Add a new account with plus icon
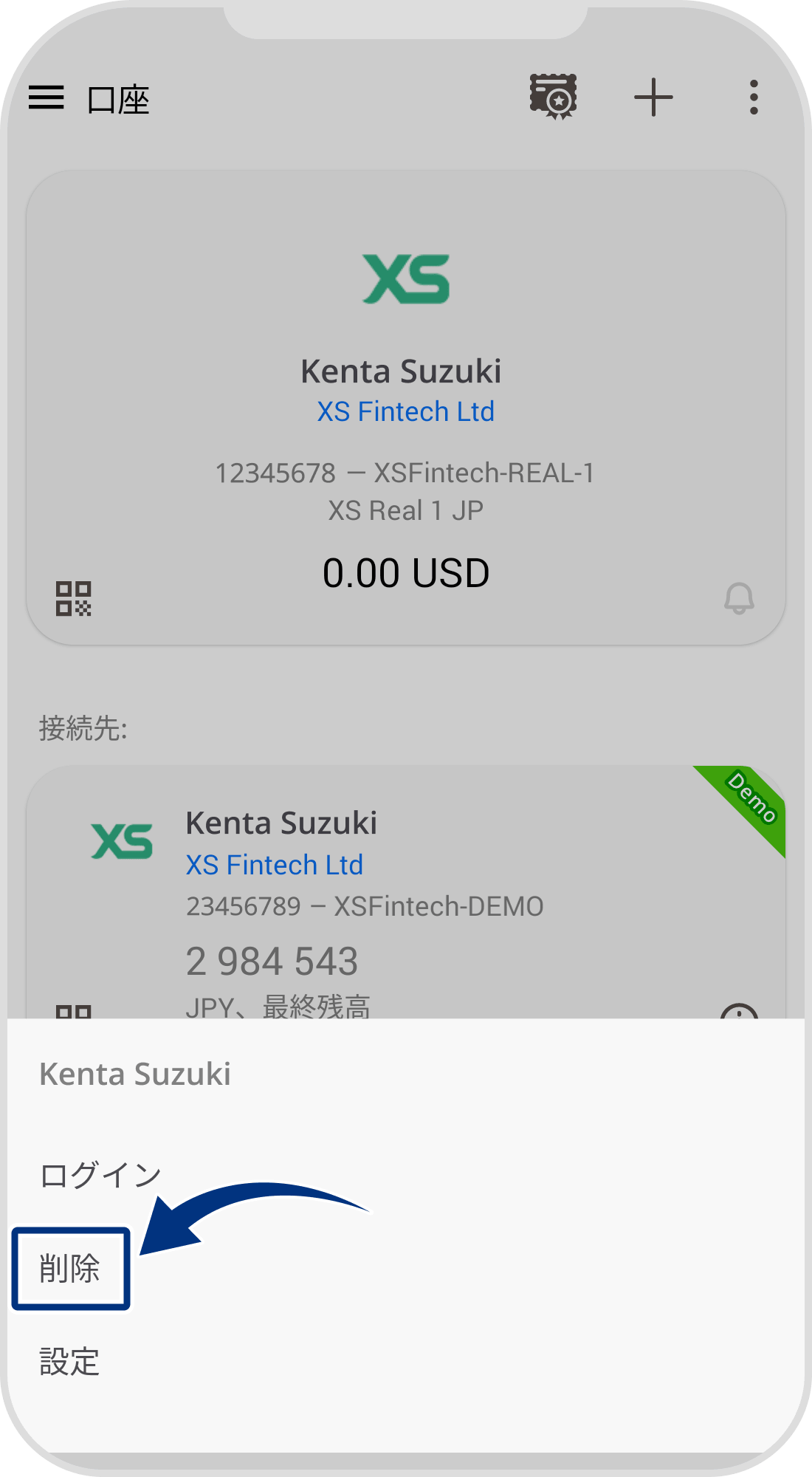The image size is (812, 1477). click(x=653, y=97)
